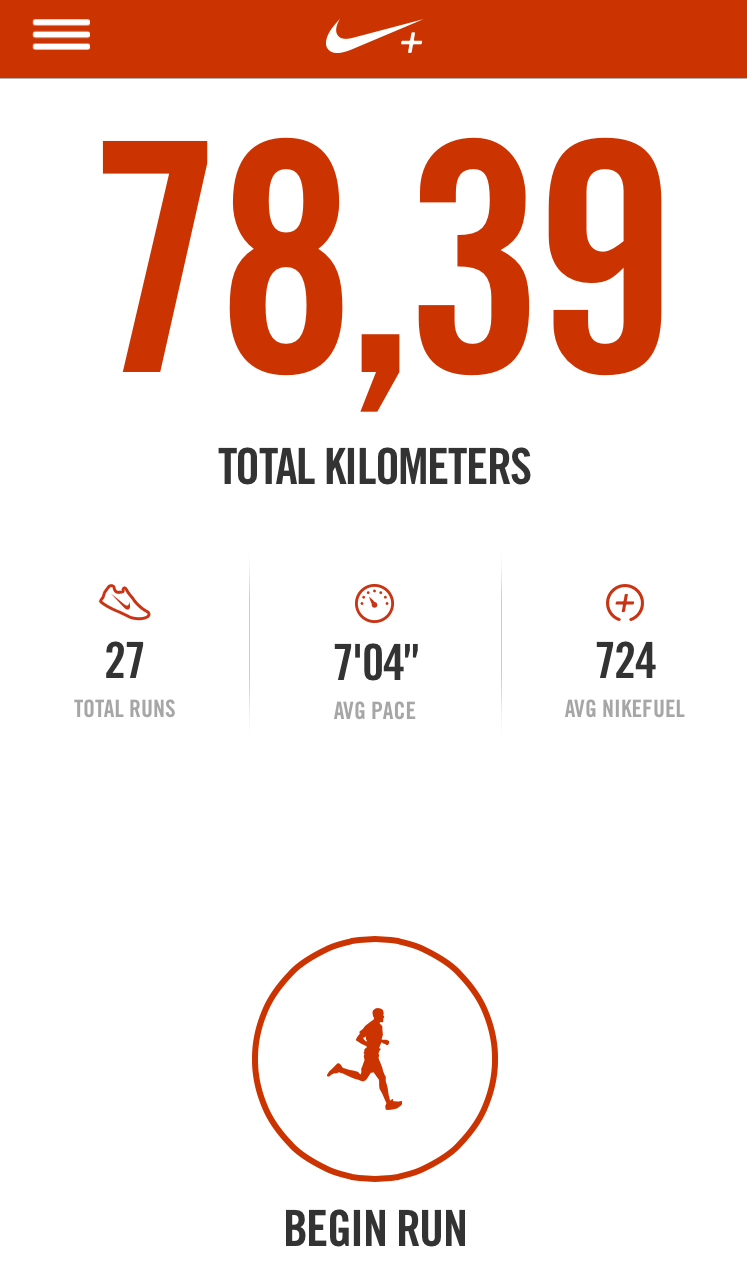
Task: Tap the Begin Run runner button
Action: [x=374, y=1058]
